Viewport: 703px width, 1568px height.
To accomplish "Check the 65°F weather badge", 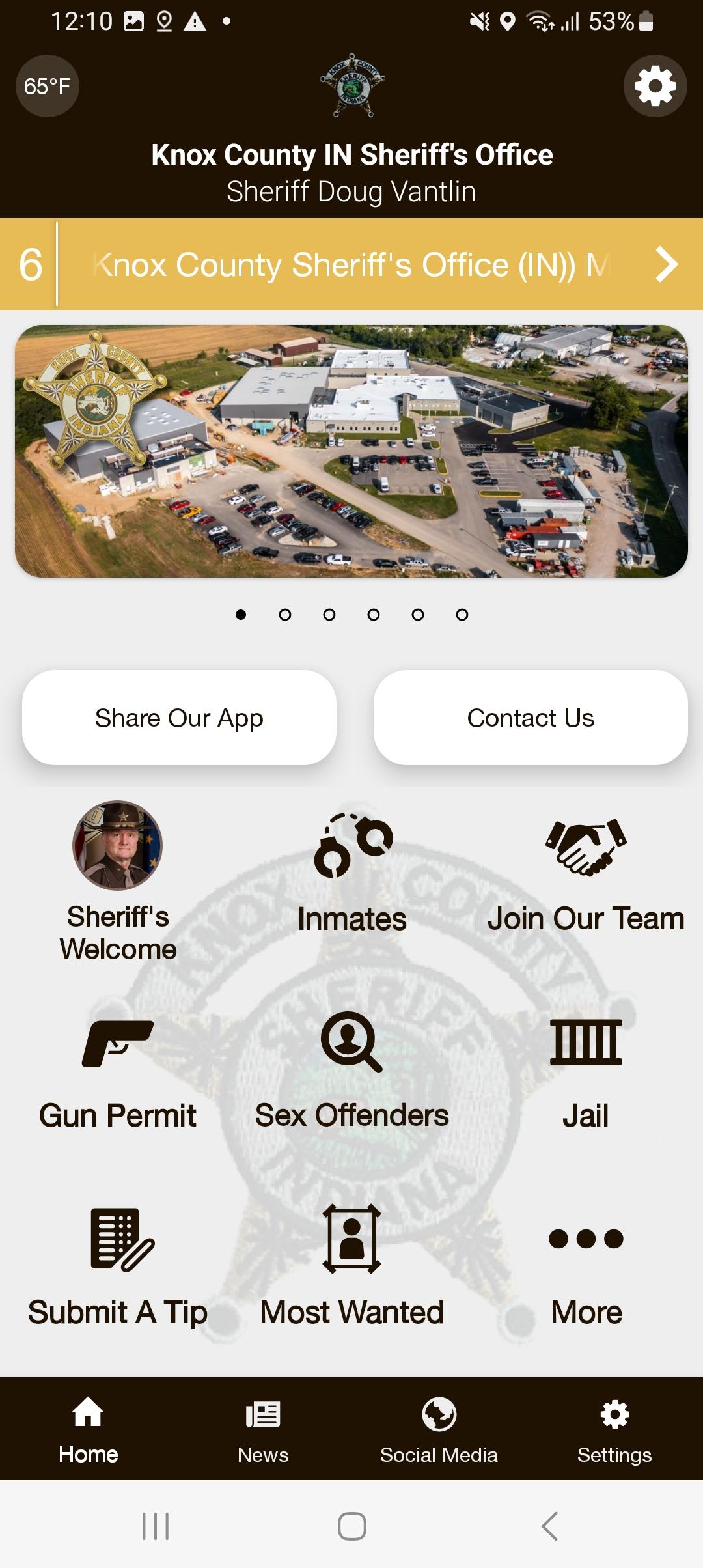I will [x=47, y=86].
